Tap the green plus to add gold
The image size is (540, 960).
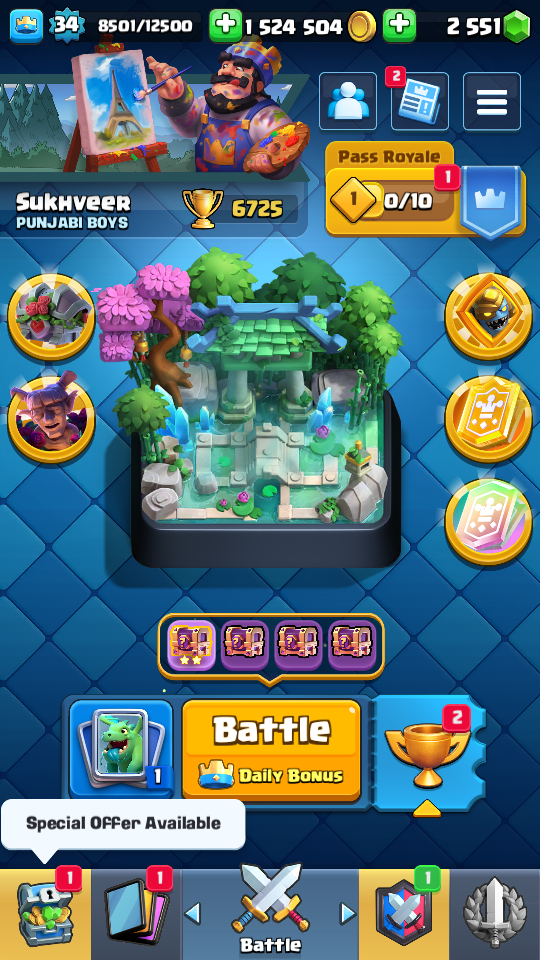tap(226, 26)
